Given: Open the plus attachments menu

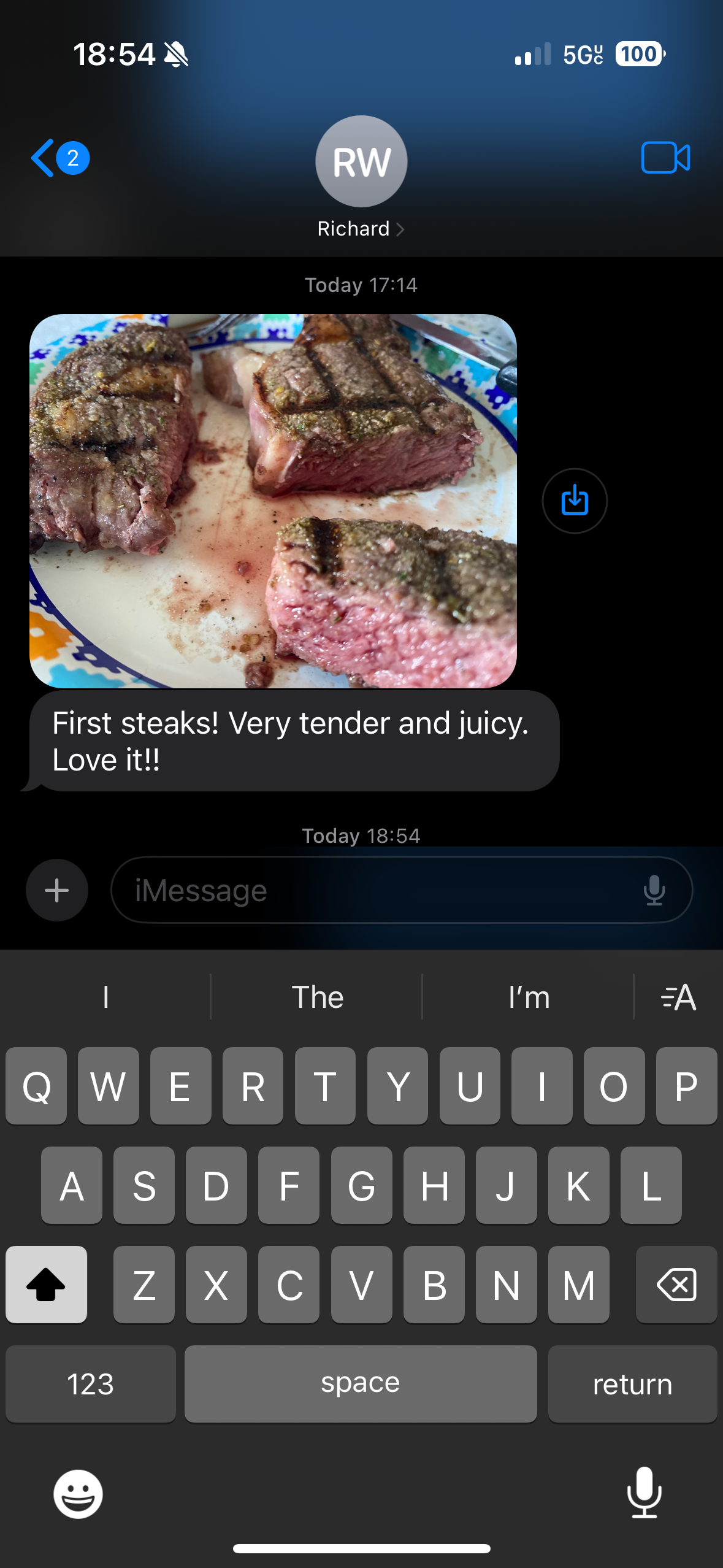Looking at the screenshot, I should [x=57, y=890].
